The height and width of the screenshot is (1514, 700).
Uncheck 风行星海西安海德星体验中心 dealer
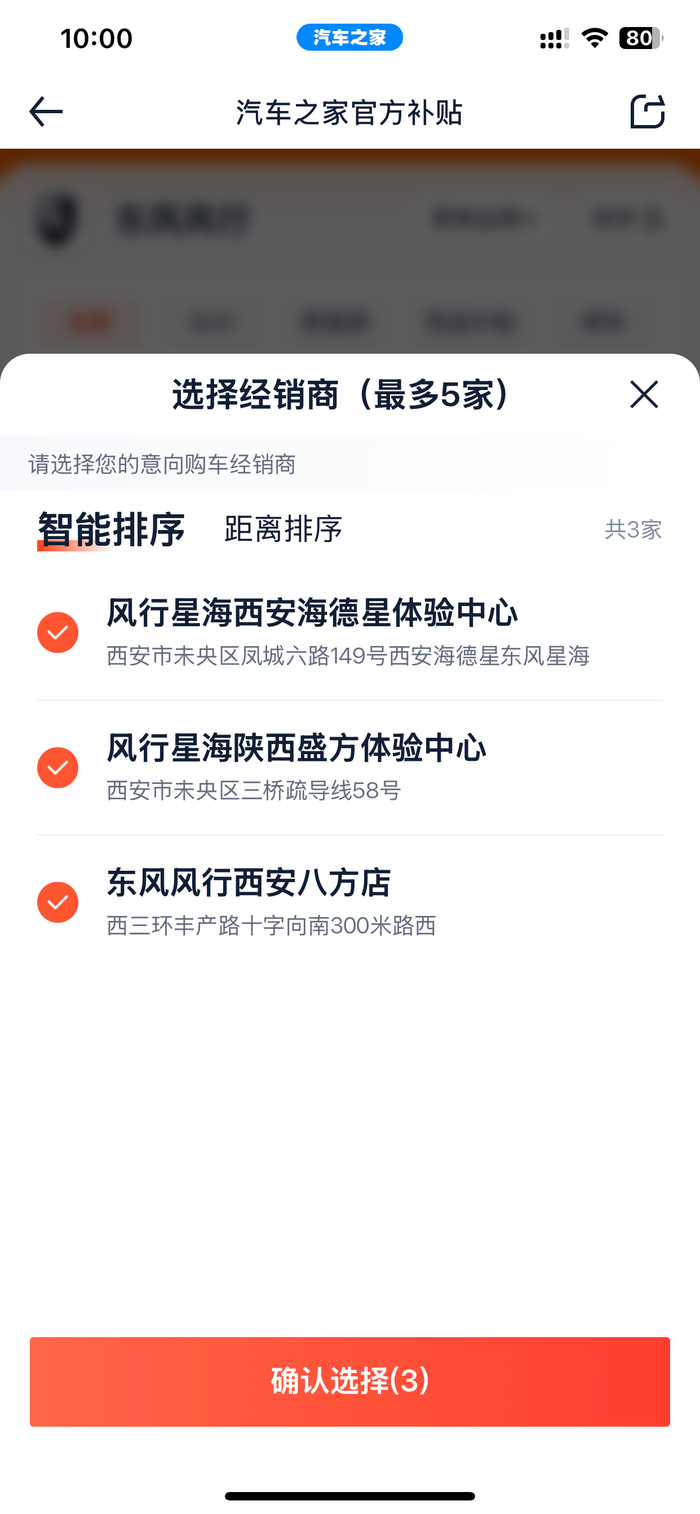(x=58, y=633)
